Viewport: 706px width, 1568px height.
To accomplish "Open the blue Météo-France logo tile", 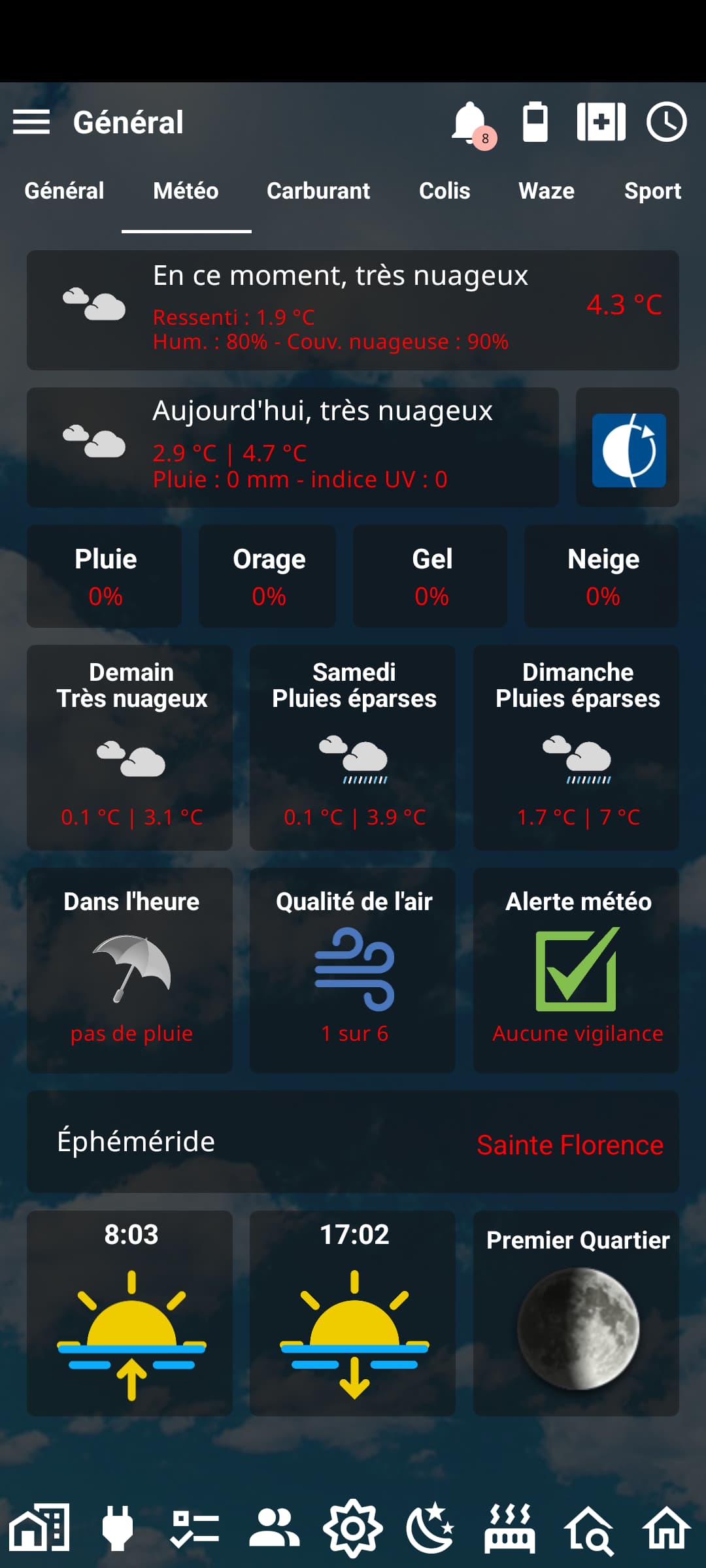I will (628, 450).
